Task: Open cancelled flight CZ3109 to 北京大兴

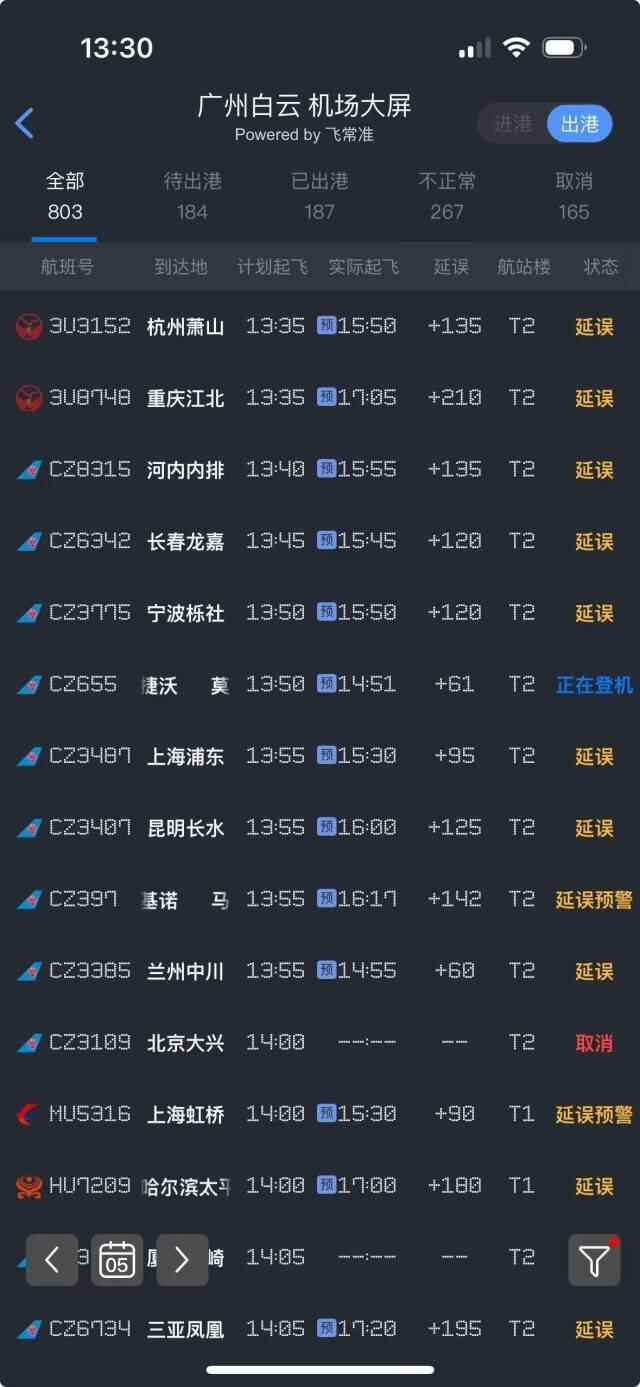Action: [x=320, y=1042]
